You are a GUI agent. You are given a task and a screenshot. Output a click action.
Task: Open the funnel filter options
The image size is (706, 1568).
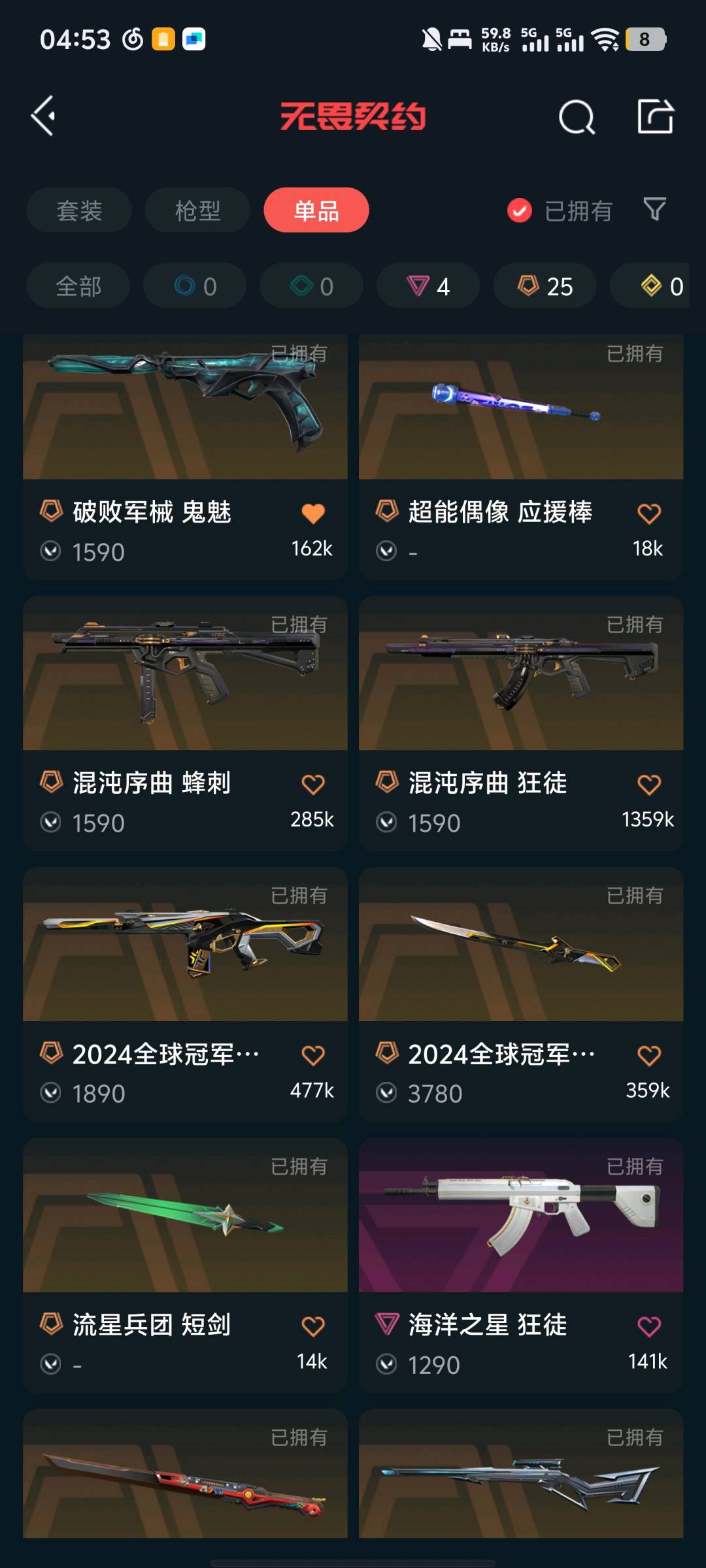pos(654,209)
